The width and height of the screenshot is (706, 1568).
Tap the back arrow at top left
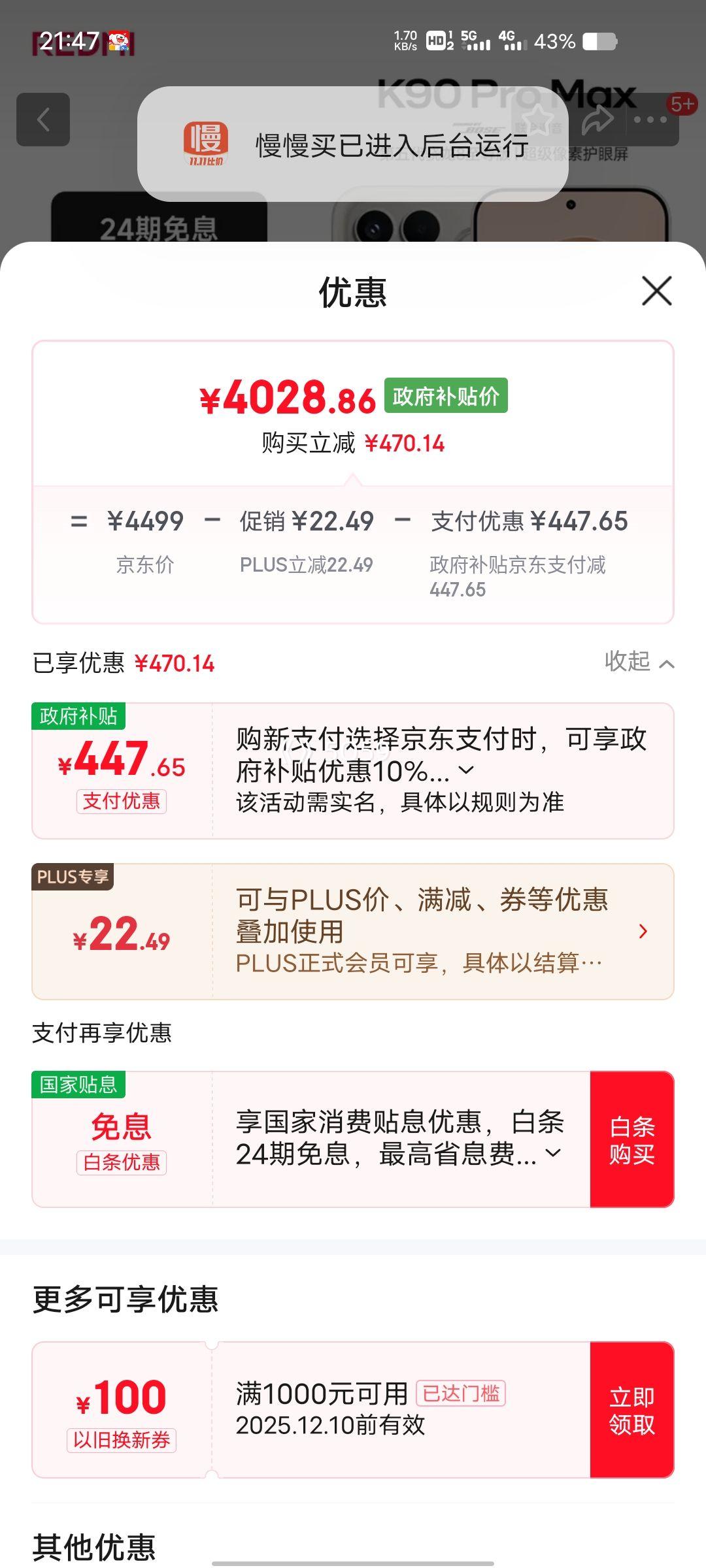tap(43, 120)
